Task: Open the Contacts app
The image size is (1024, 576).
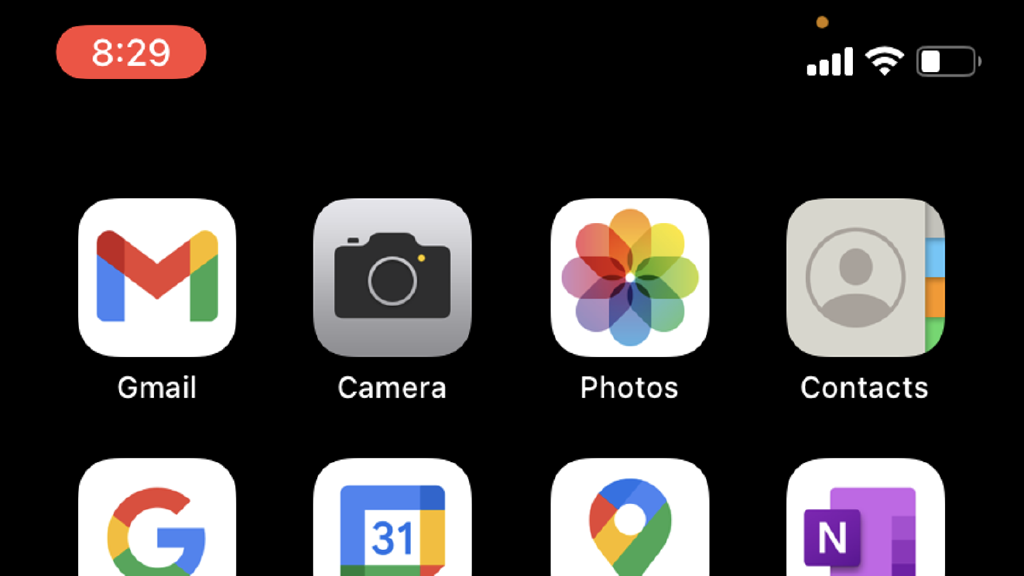Action: [865, 277]
